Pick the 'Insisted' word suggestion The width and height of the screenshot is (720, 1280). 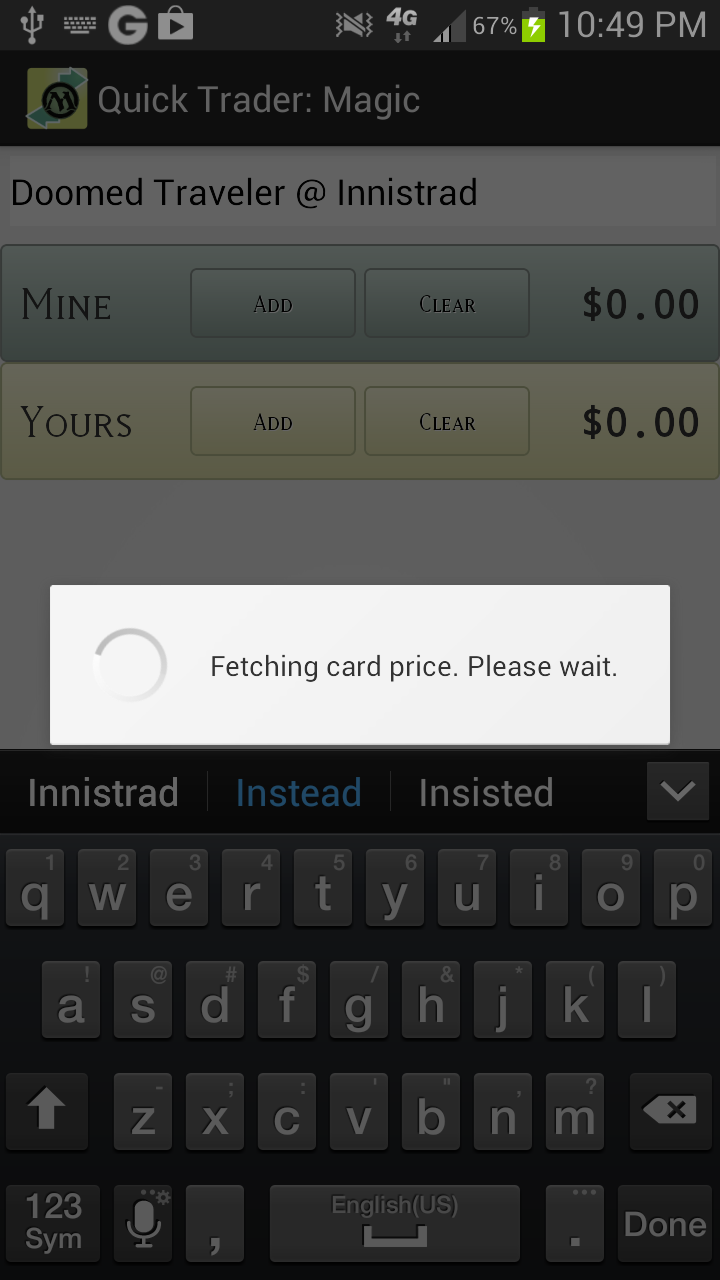[485, 792]
